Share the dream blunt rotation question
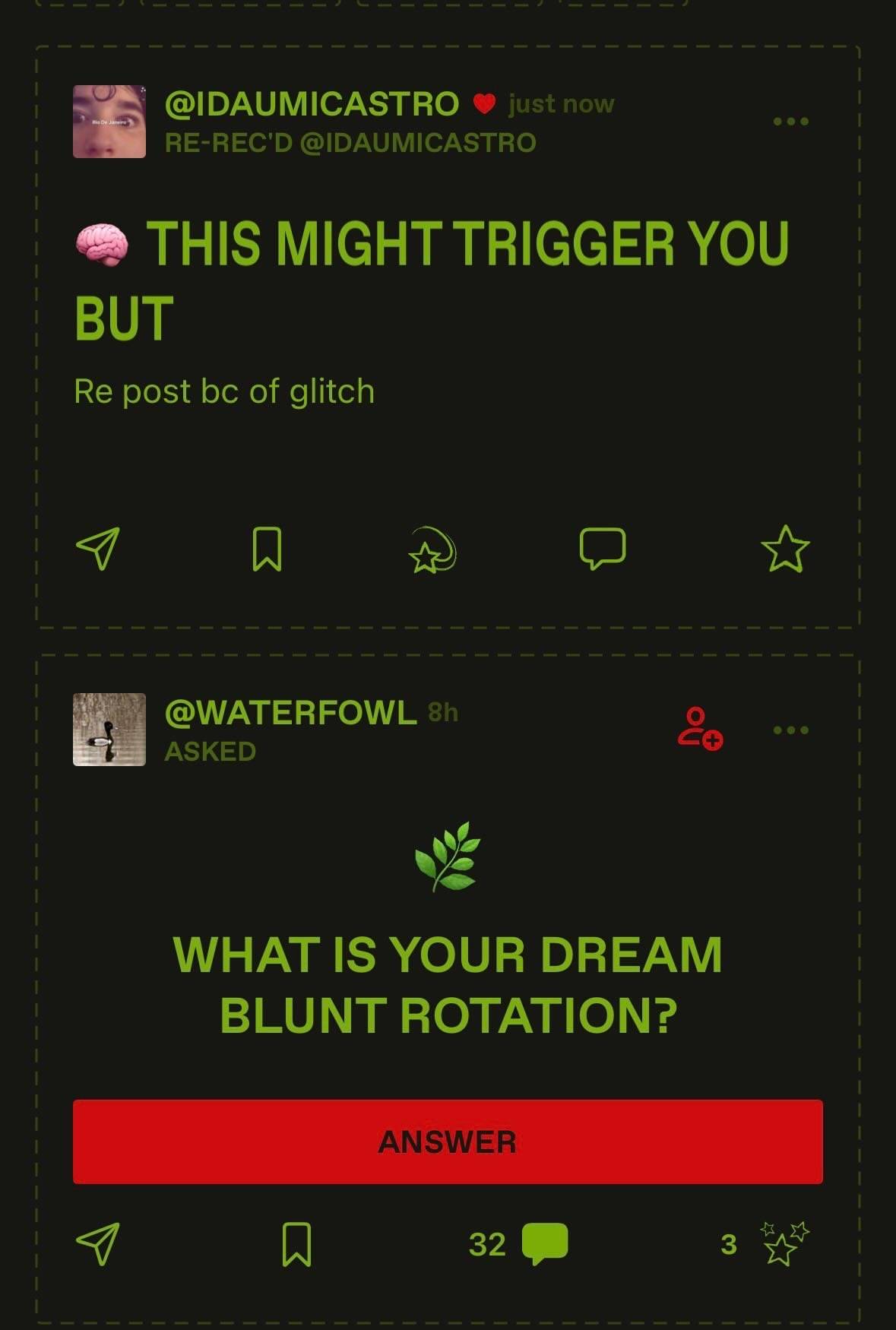 tap(98, 1244)
